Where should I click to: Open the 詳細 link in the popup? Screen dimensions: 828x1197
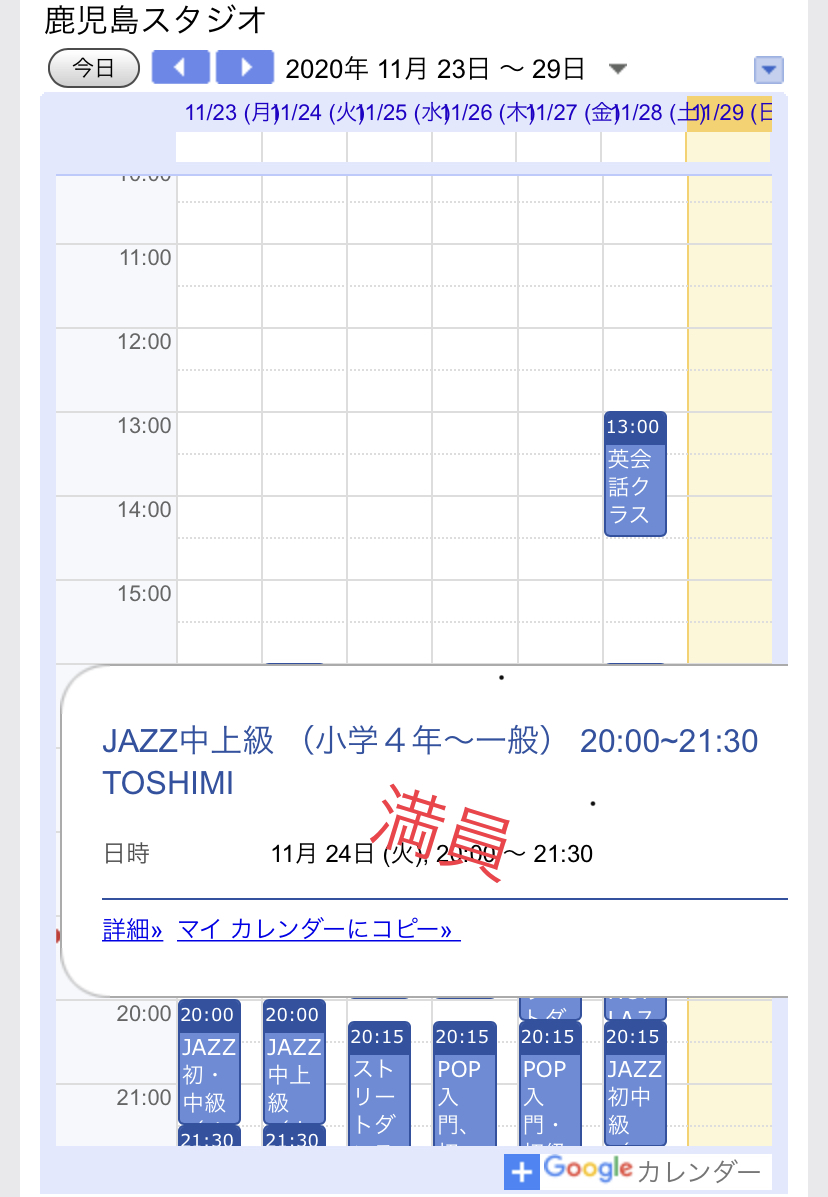(132, 930)
